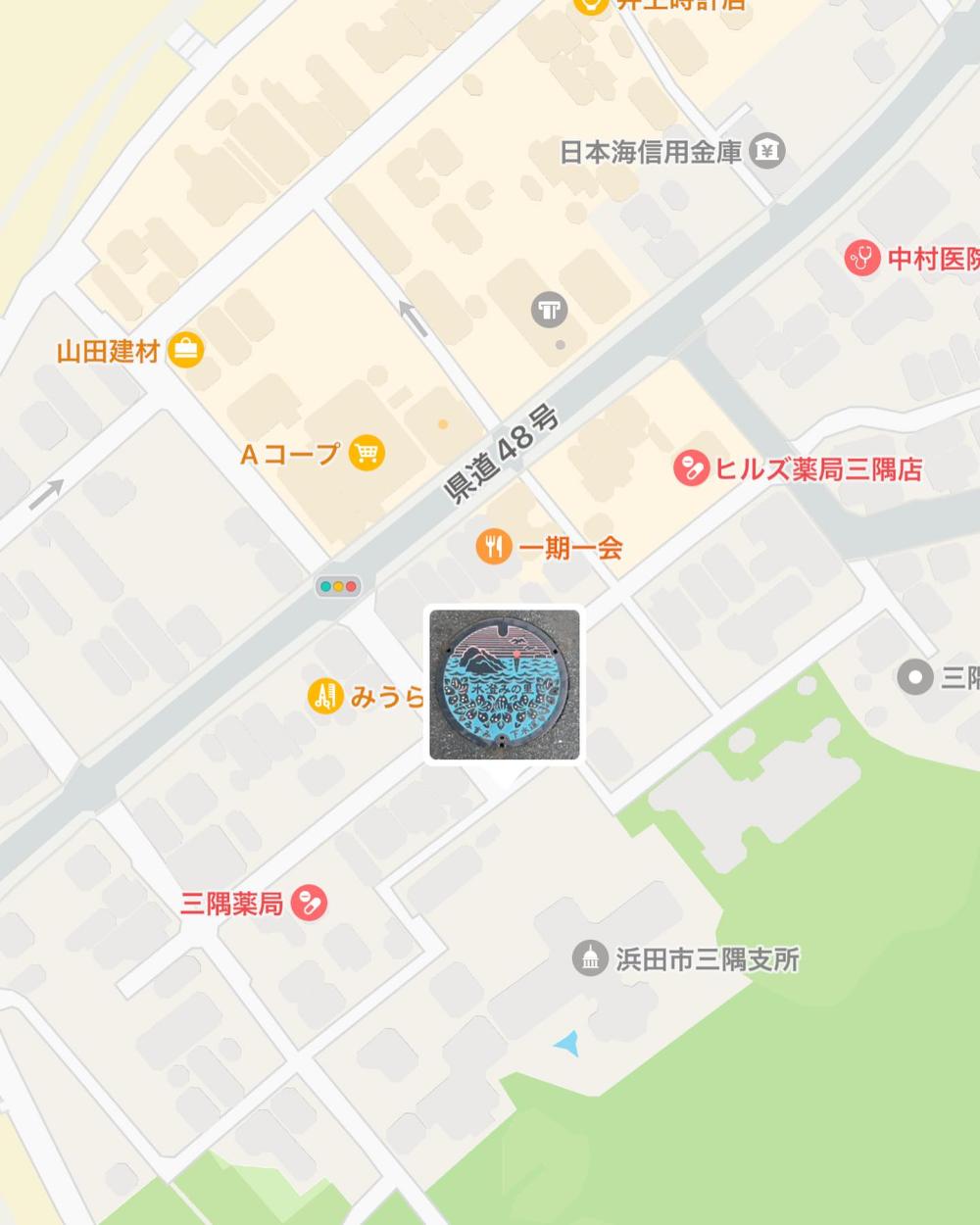The height and width of the screenshot is (1225, 980).
Task: Open 山田建材 business marker
Action: point(184,350)
